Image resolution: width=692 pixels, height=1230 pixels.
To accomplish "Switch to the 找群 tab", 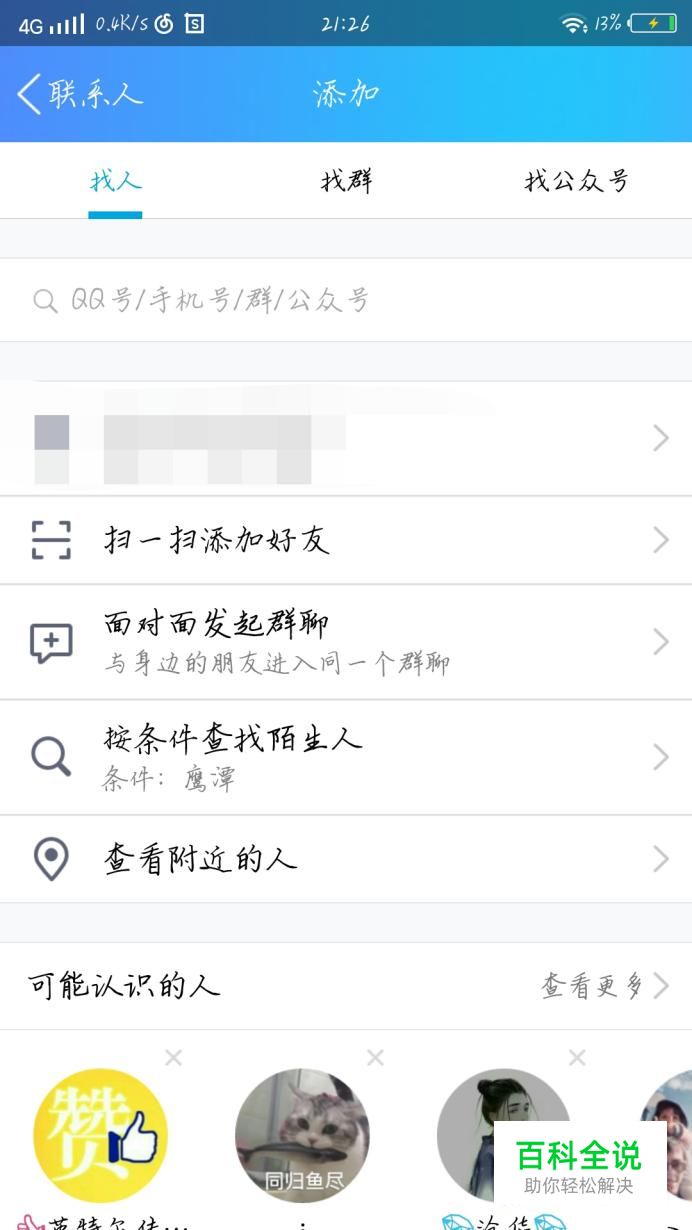I will point(346,181).
